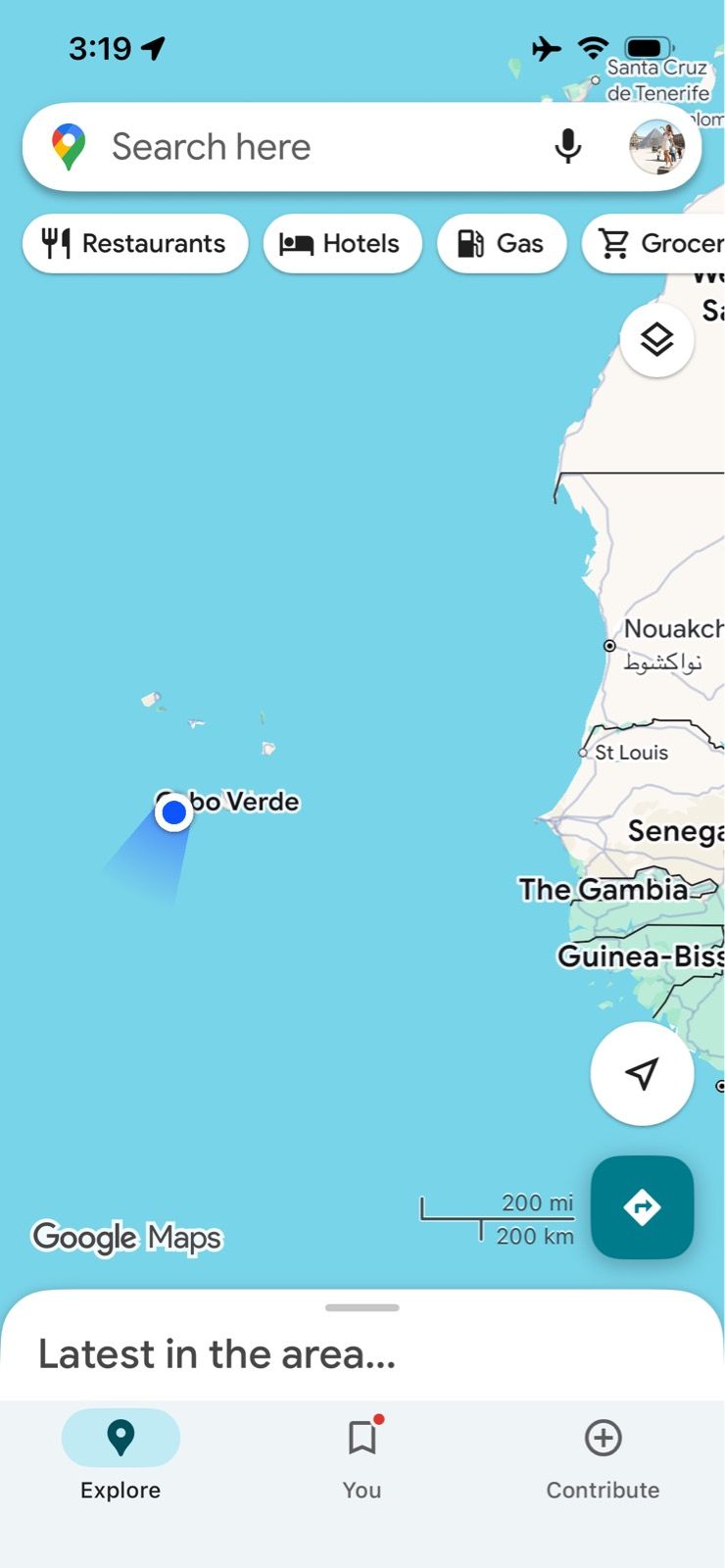Image resolution: width=725 pixels, height=1568 pixels.
Task: Open the account profile picture
Action: coord(656,147)
